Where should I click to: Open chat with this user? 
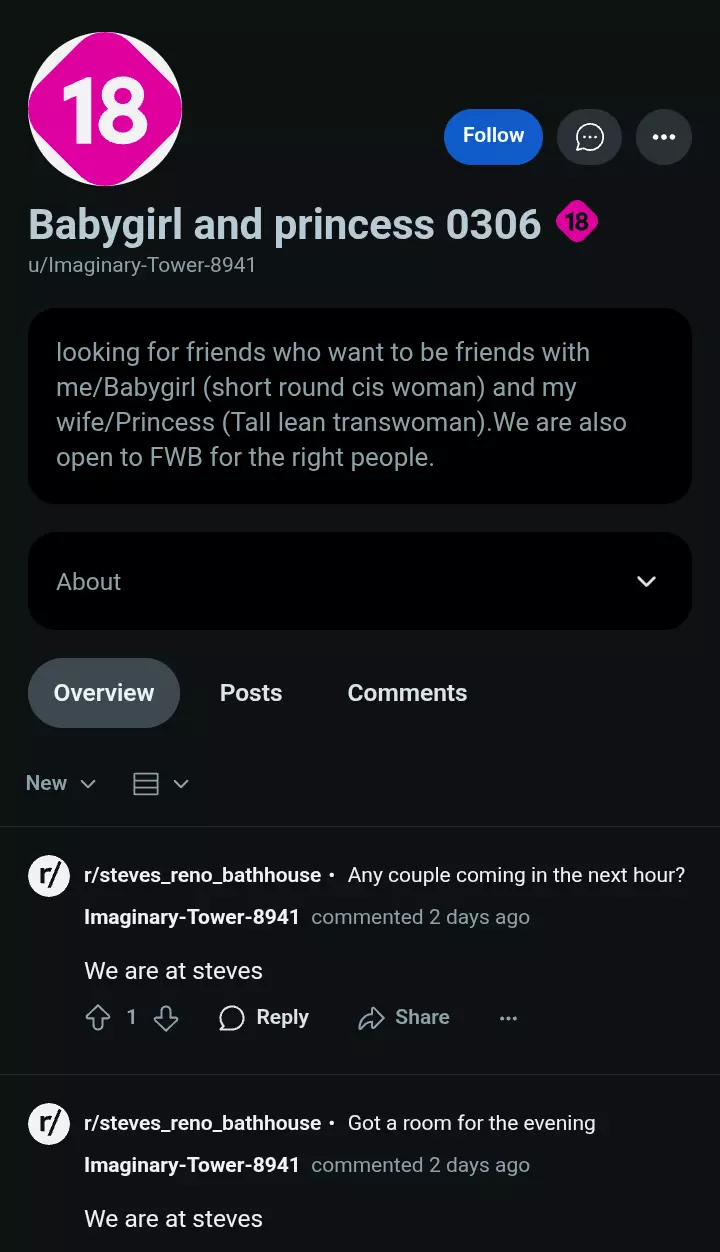click(589, 137)
